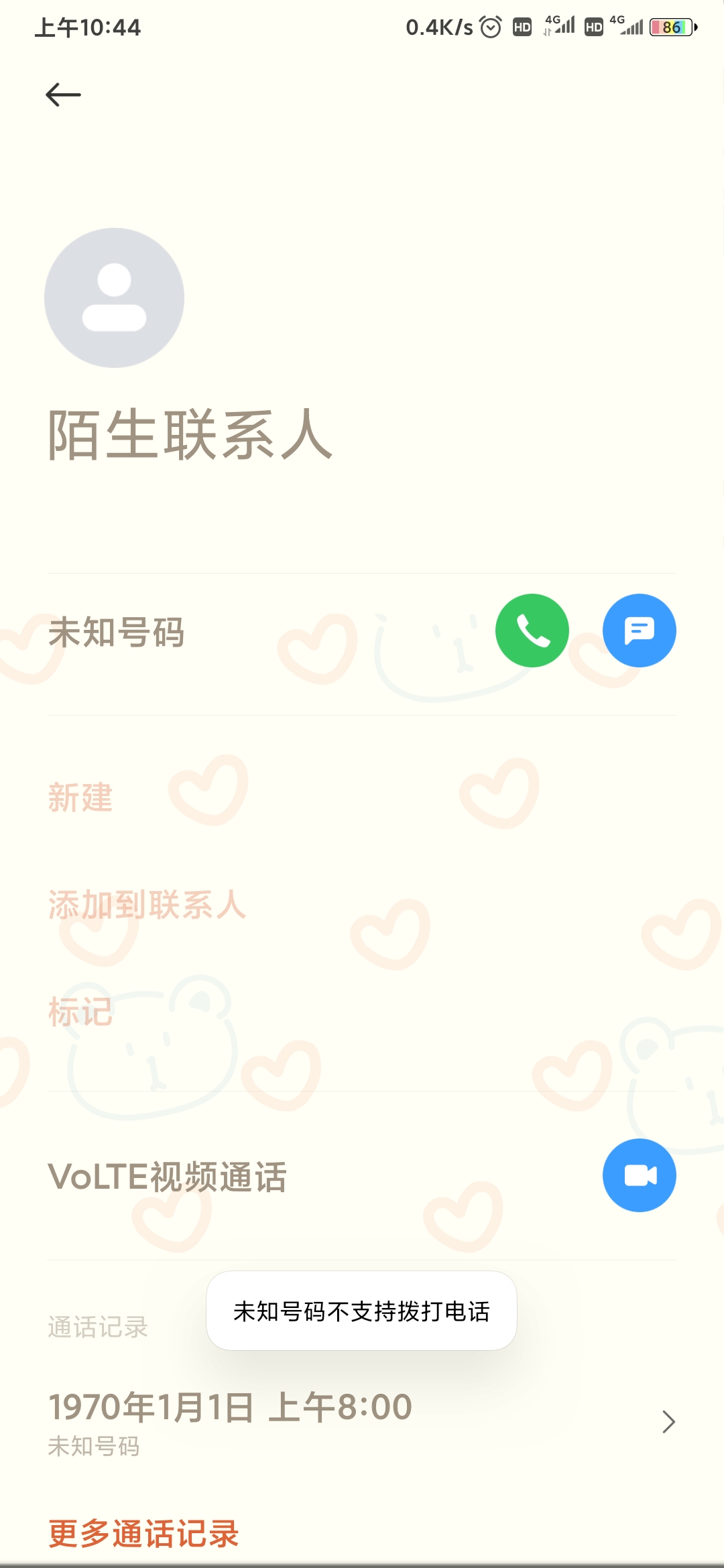Start a VoLTE video call
Screen dimensions: 724x1568
pyautogui.click(x=639, y=1175)
